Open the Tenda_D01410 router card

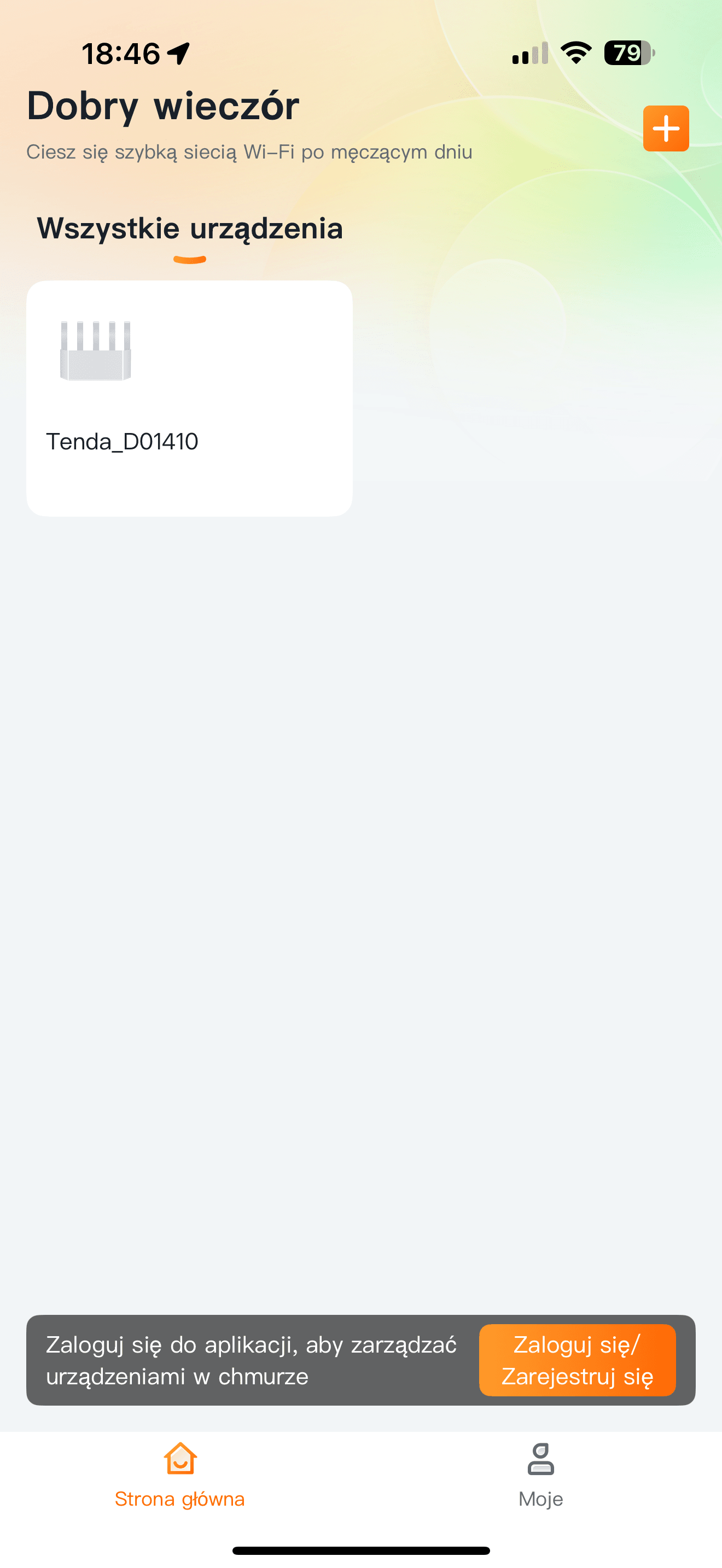(189, 398)
